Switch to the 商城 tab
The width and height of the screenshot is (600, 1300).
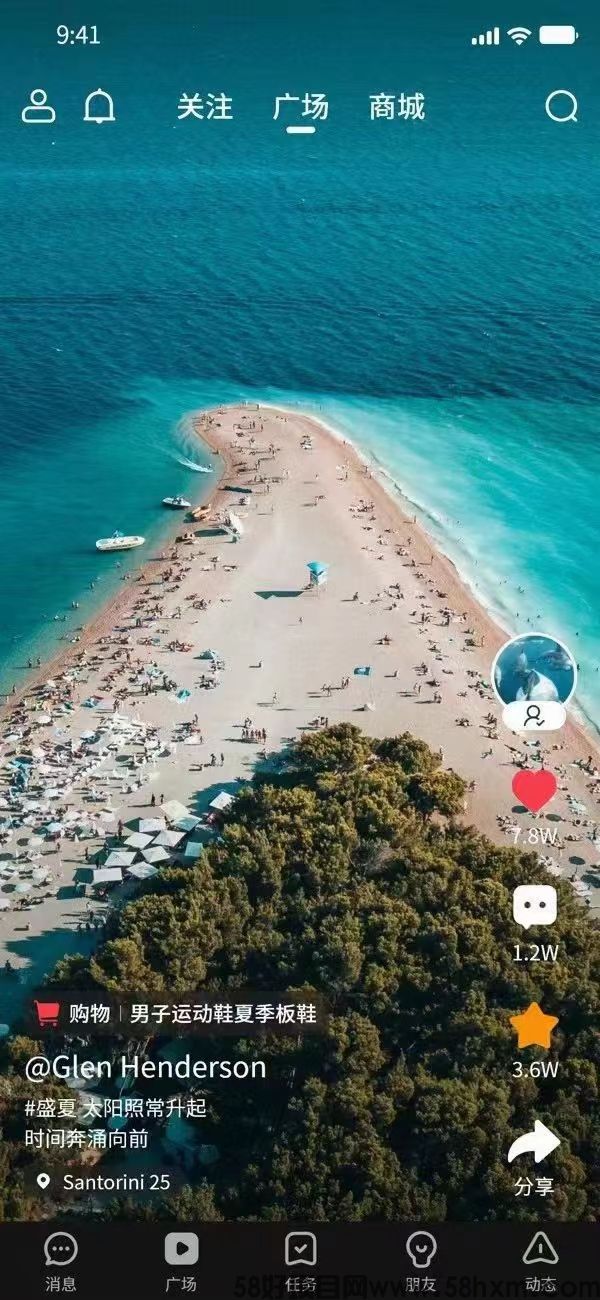(x=397, y=107)
